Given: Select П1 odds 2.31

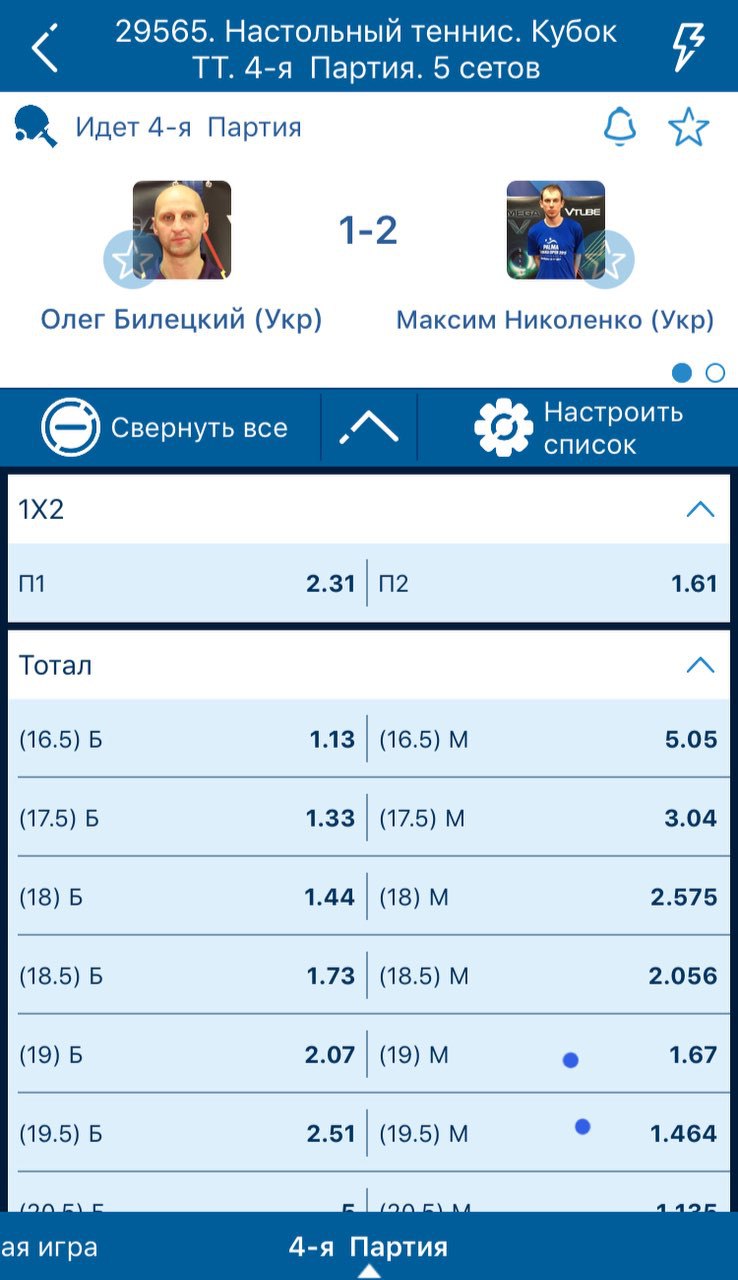Looking at the screenshot, I should click(187, 583).
